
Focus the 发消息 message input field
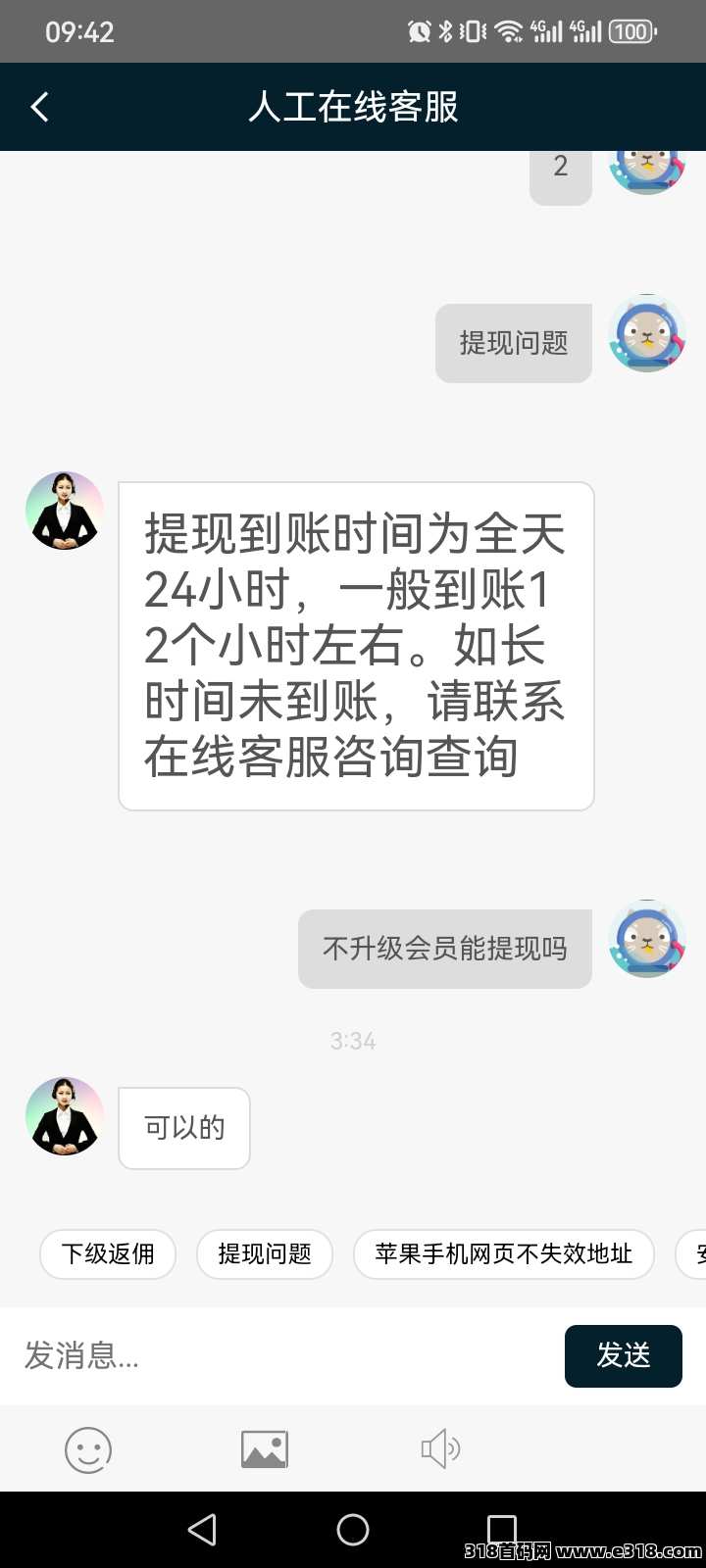point(284,1355)
